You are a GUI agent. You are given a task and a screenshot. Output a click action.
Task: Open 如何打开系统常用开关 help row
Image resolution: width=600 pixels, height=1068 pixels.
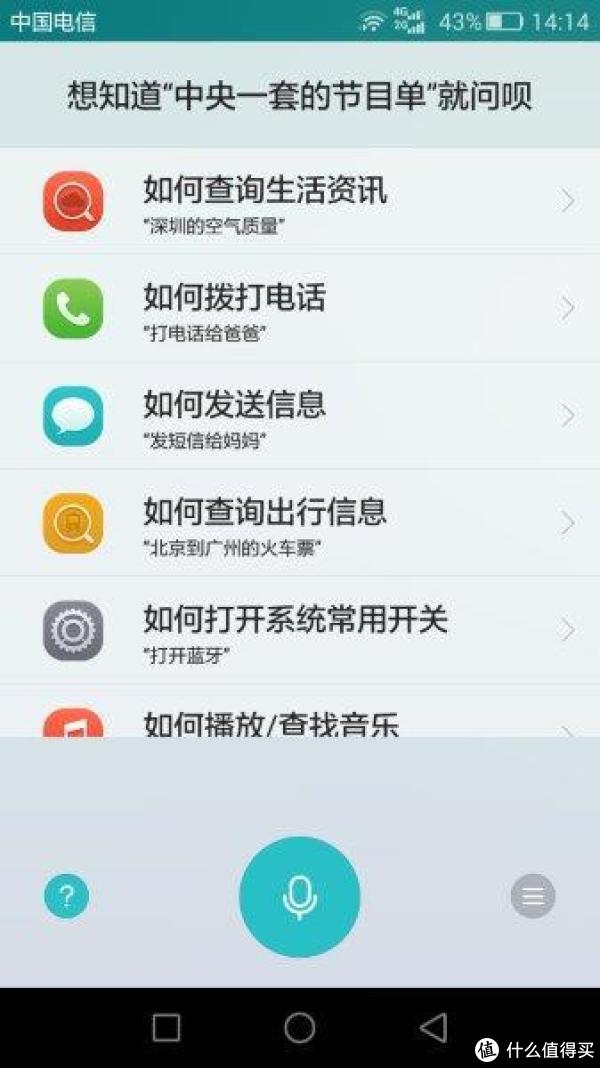coord(300,630)
